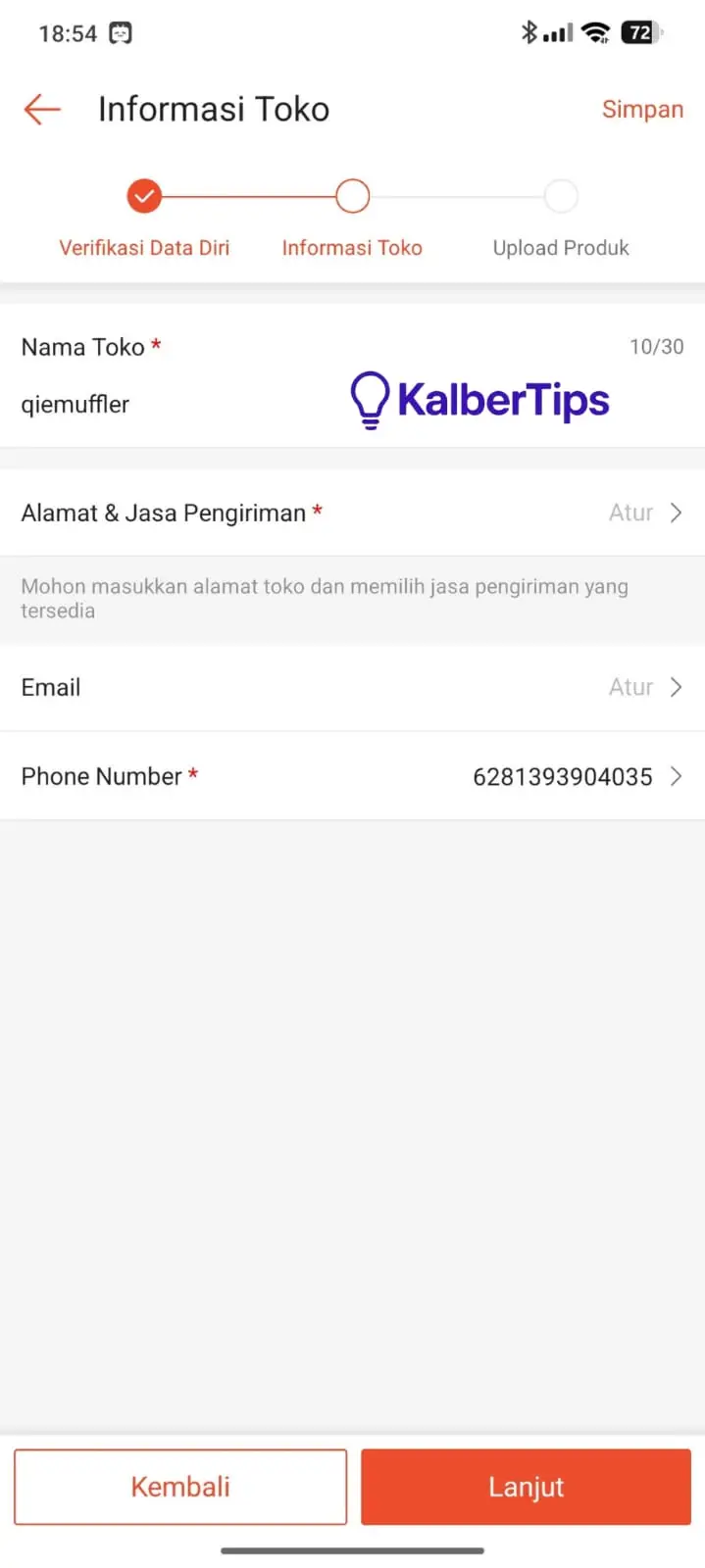
Task: Set up the Email row
Action: (352, 687)
